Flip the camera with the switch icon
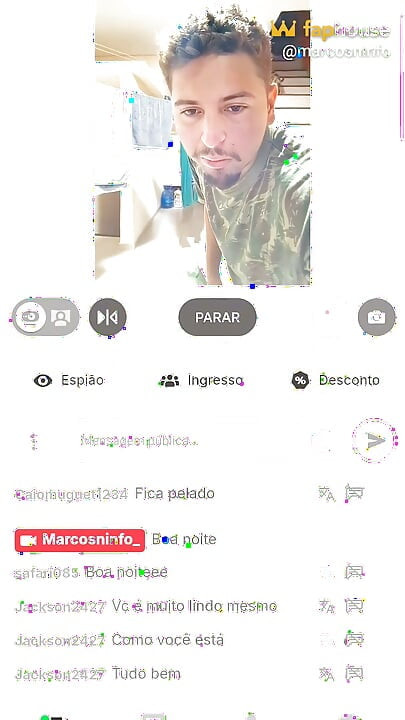This screenshot has height=720, width=405. point(377,317)
